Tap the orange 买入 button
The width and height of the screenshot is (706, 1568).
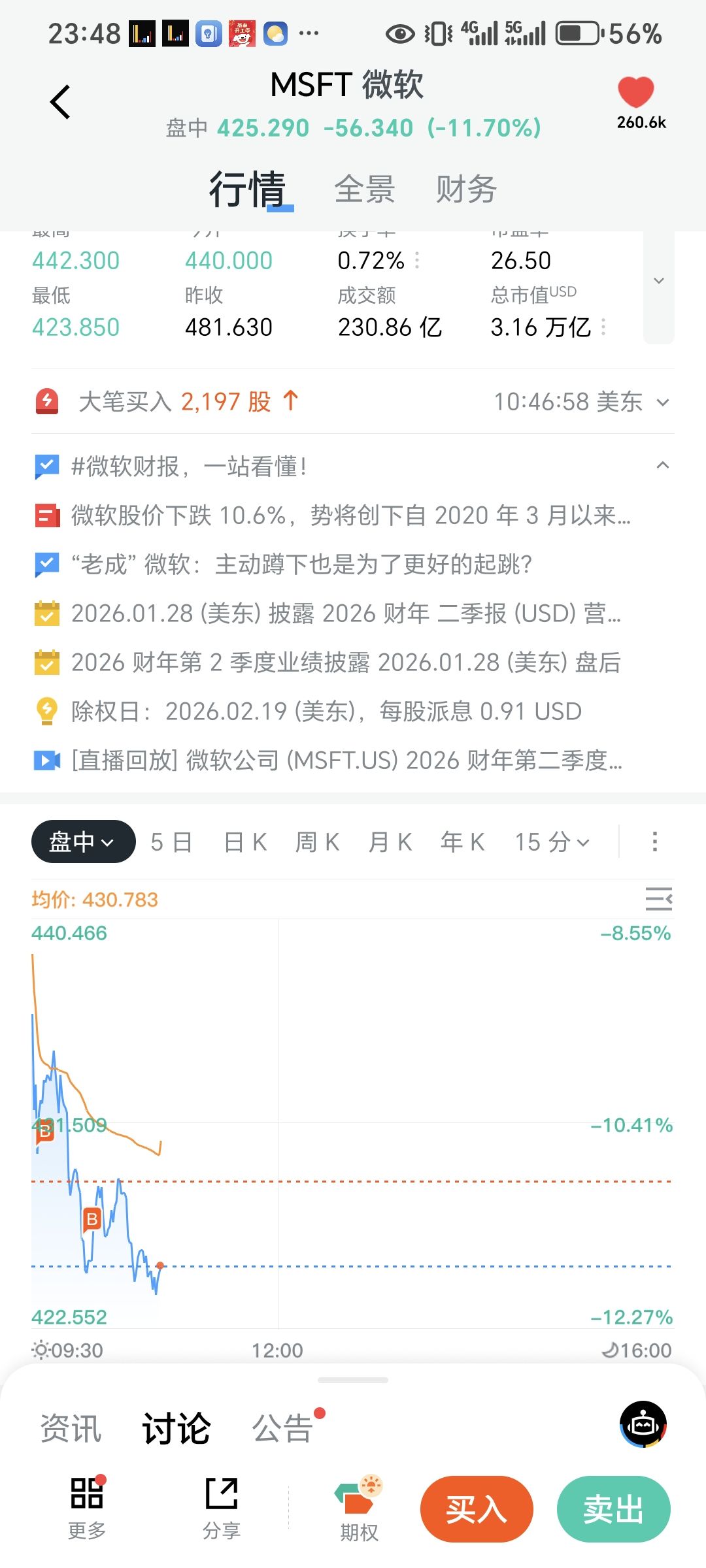pos(477,1509)
